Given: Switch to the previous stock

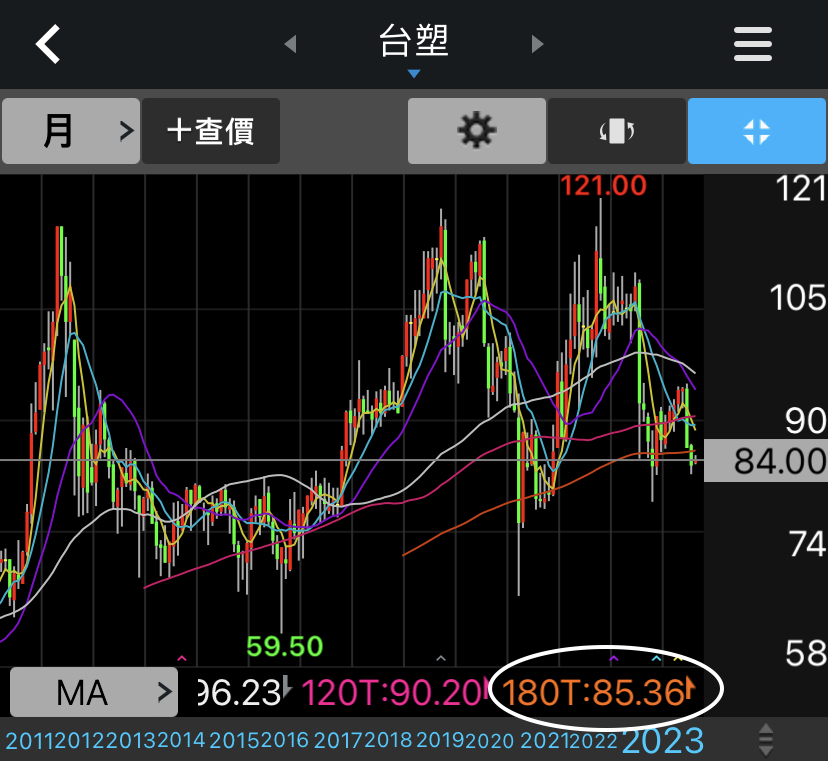Looking at the screenshot, I should pos(291,44).
